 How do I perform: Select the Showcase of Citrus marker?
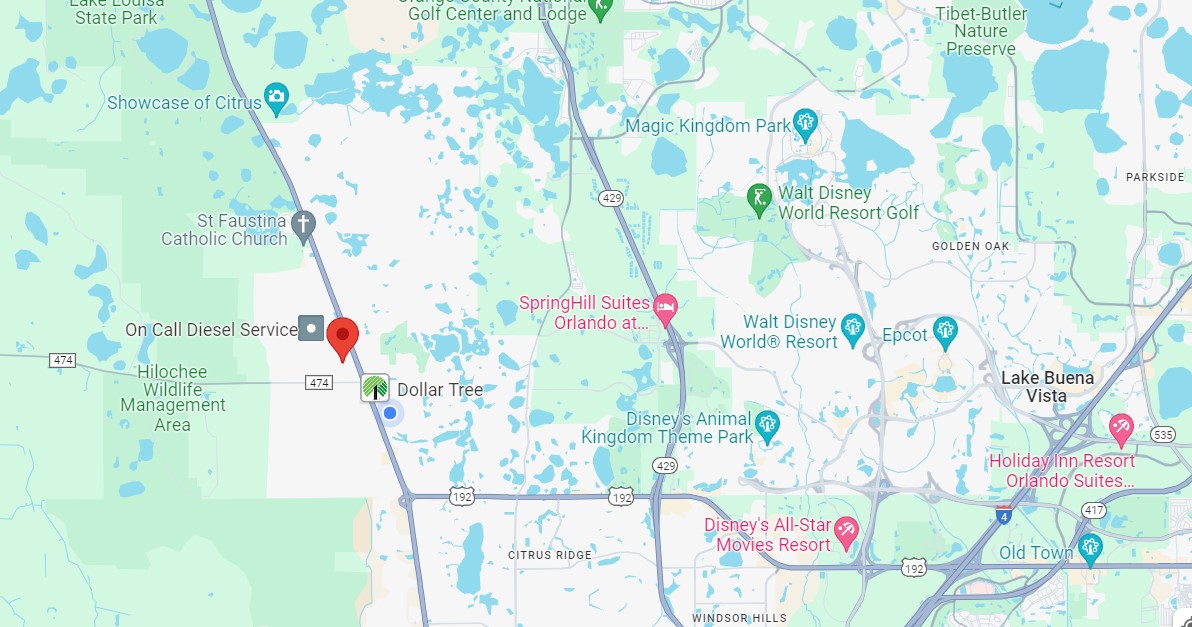click(x=277, y=100)
